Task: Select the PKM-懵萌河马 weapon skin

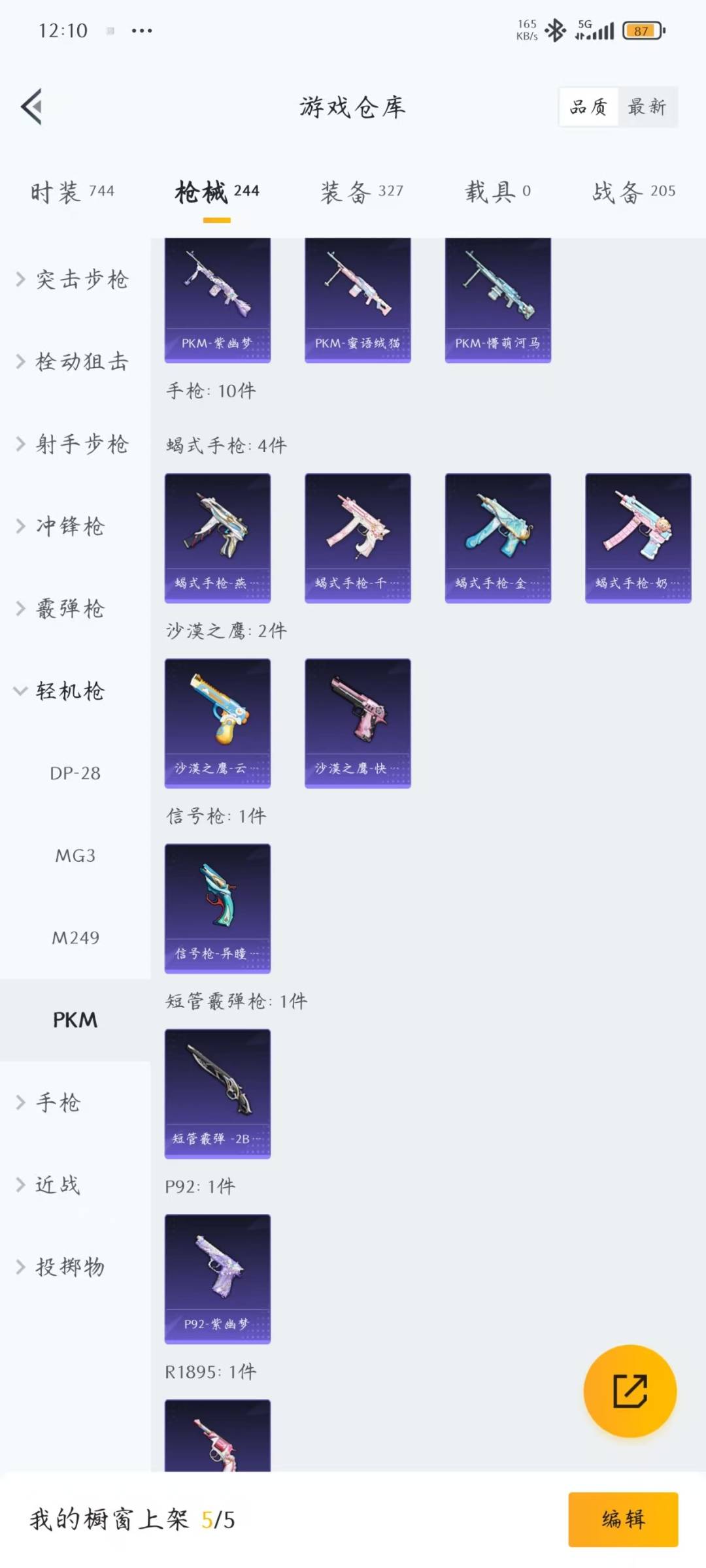Action: [x=498, y=299]
